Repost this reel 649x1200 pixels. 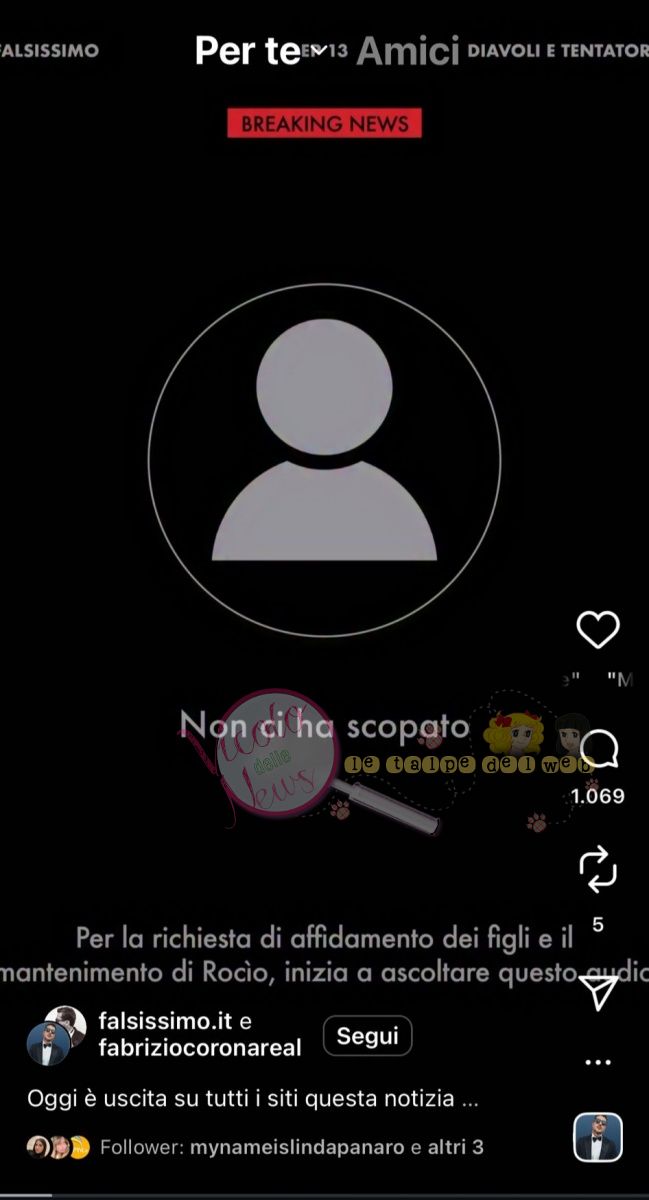[598, 868]
